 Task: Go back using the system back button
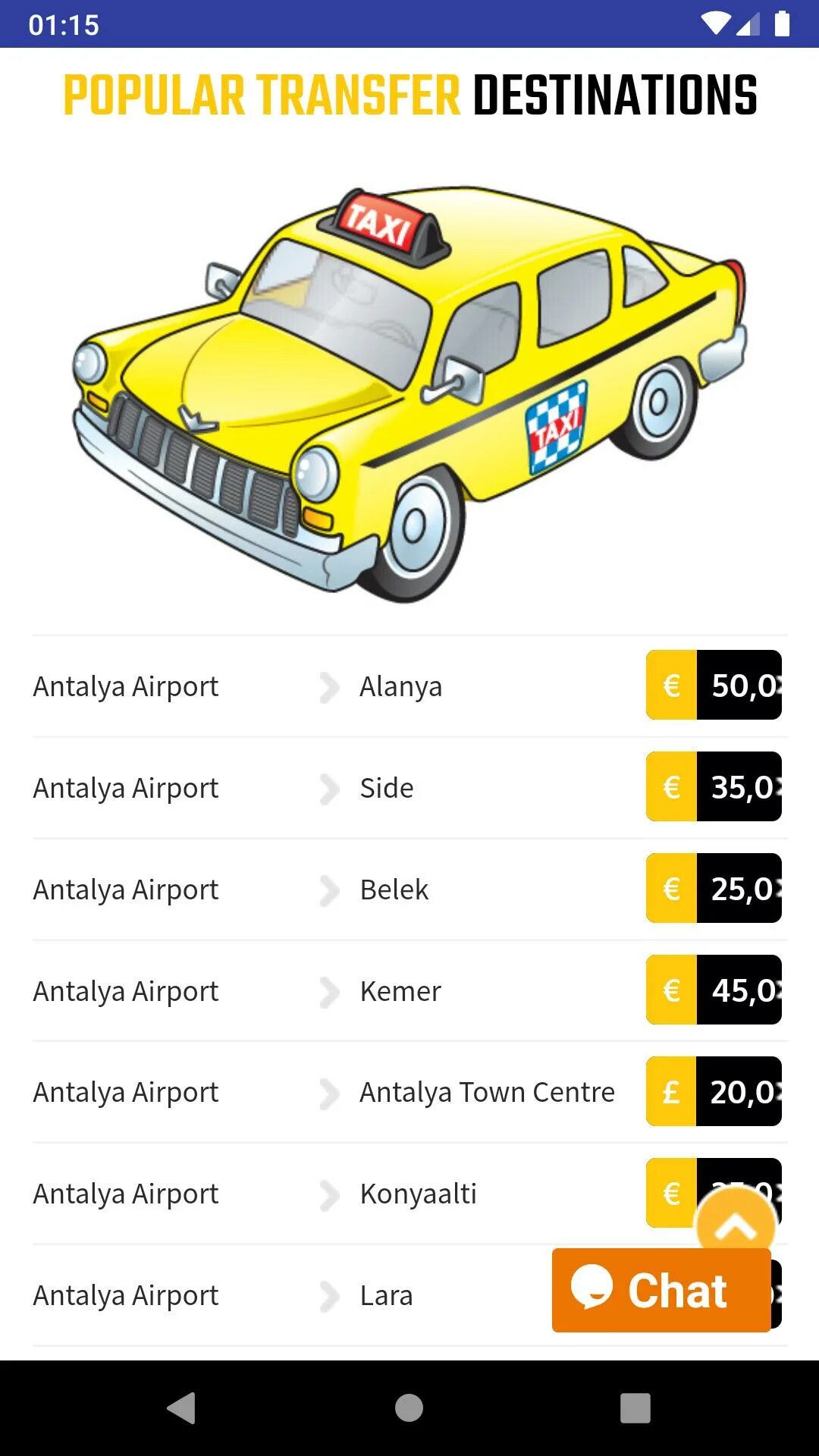click(181, 1408)
